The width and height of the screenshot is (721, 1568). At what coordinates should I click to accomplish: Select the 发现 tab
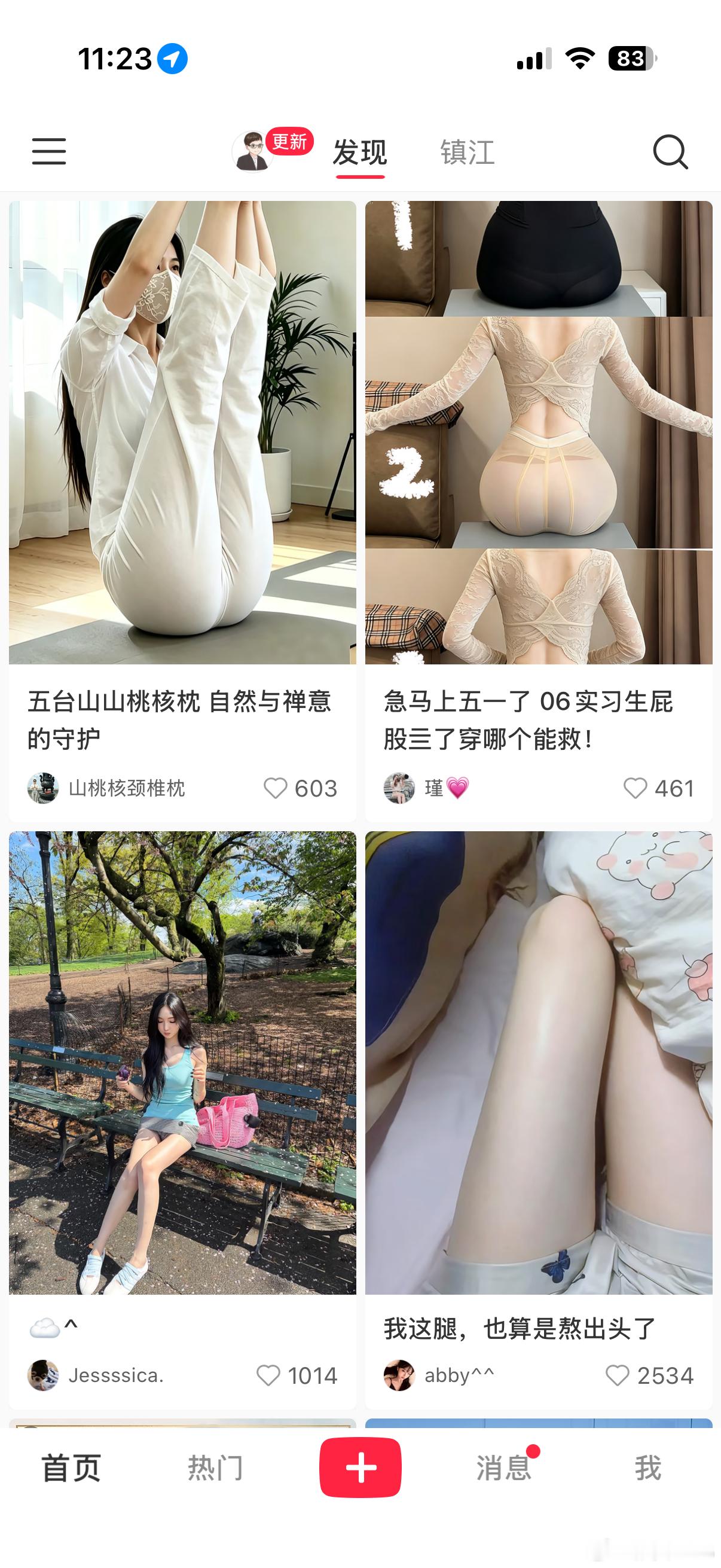(x=359, y=153)
